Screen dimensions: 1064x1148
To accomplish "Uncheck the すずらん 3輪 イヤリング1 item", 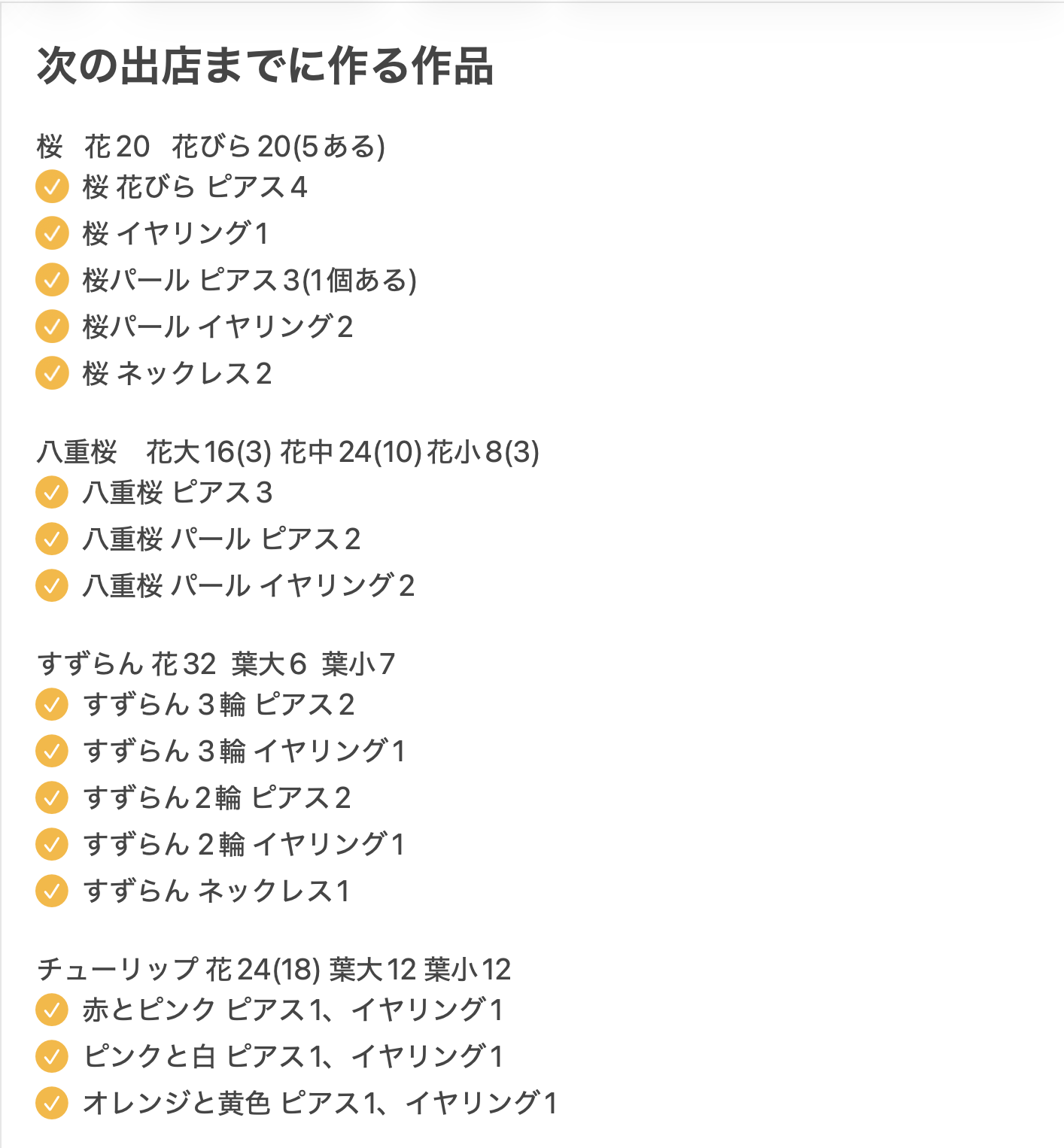I will coord(50,752).
